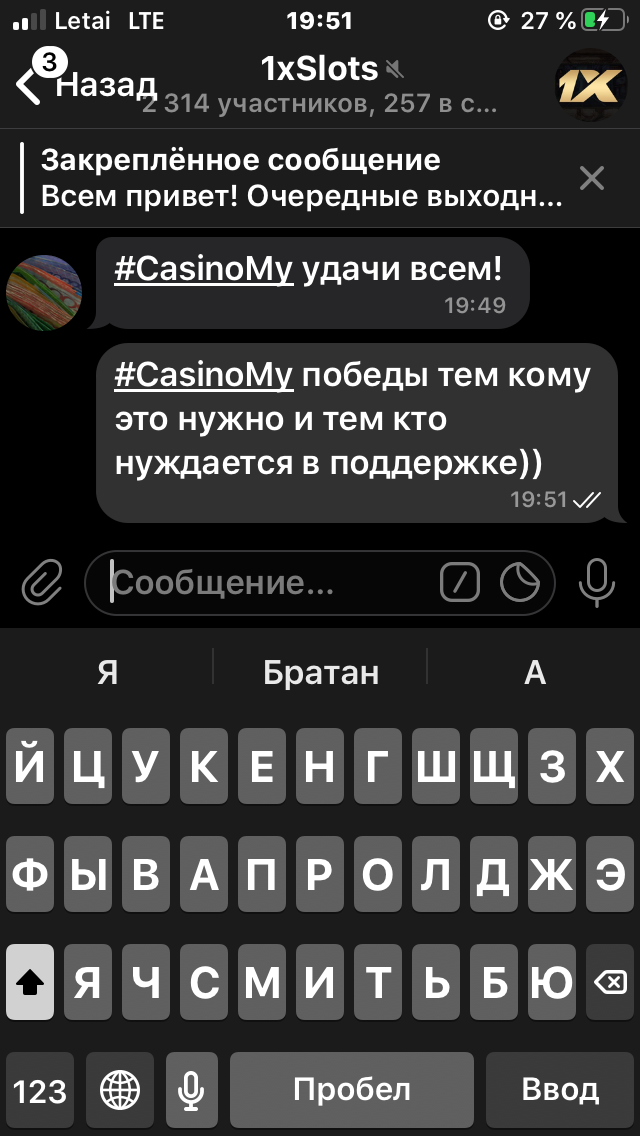This screenshot has height=1136, width=640.
Task: Attach a file with the paperclip icon
Action: point(42,582)
